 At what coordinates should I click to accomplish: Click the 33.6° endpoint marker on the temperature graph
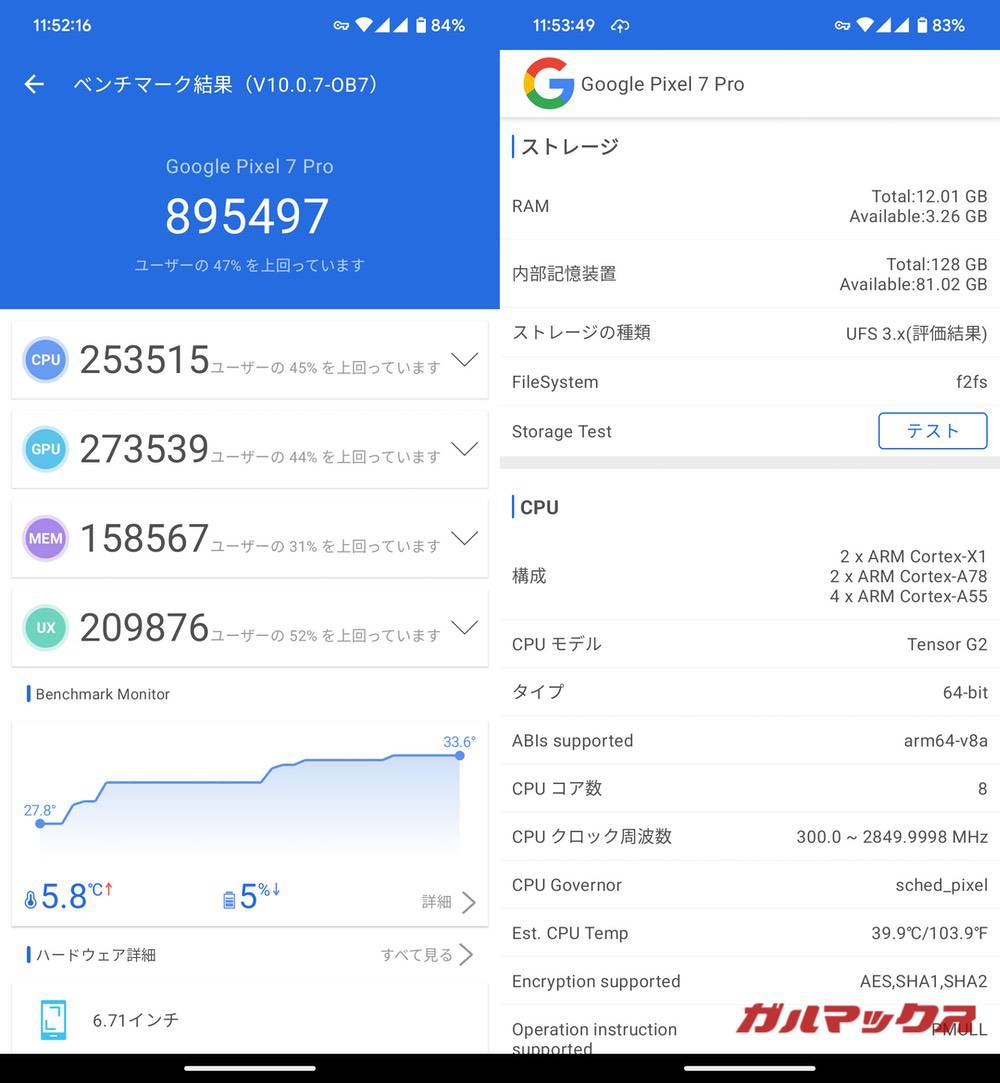(459, 756)
